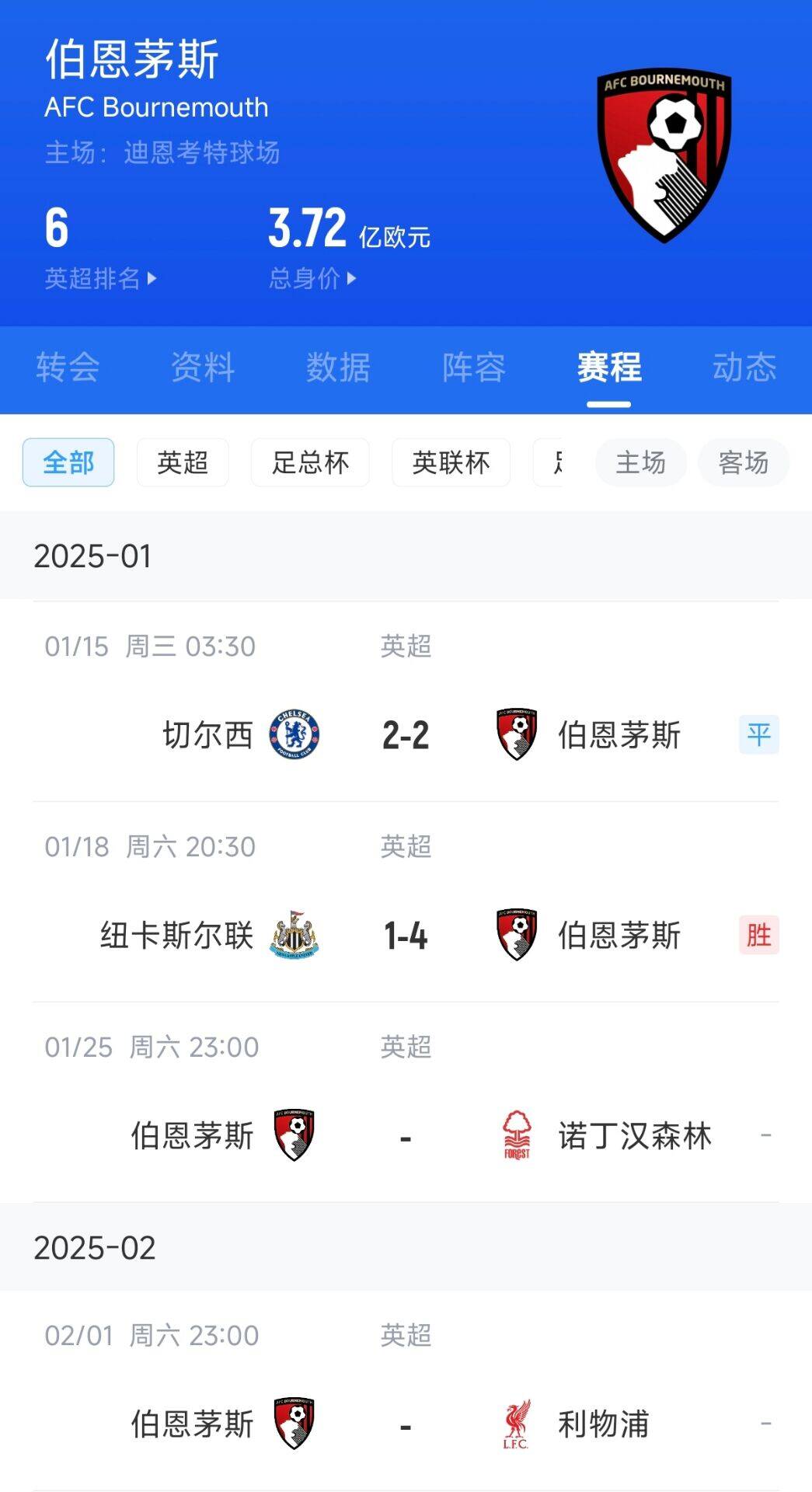Open 总身价 details

[x=312, y=278]
